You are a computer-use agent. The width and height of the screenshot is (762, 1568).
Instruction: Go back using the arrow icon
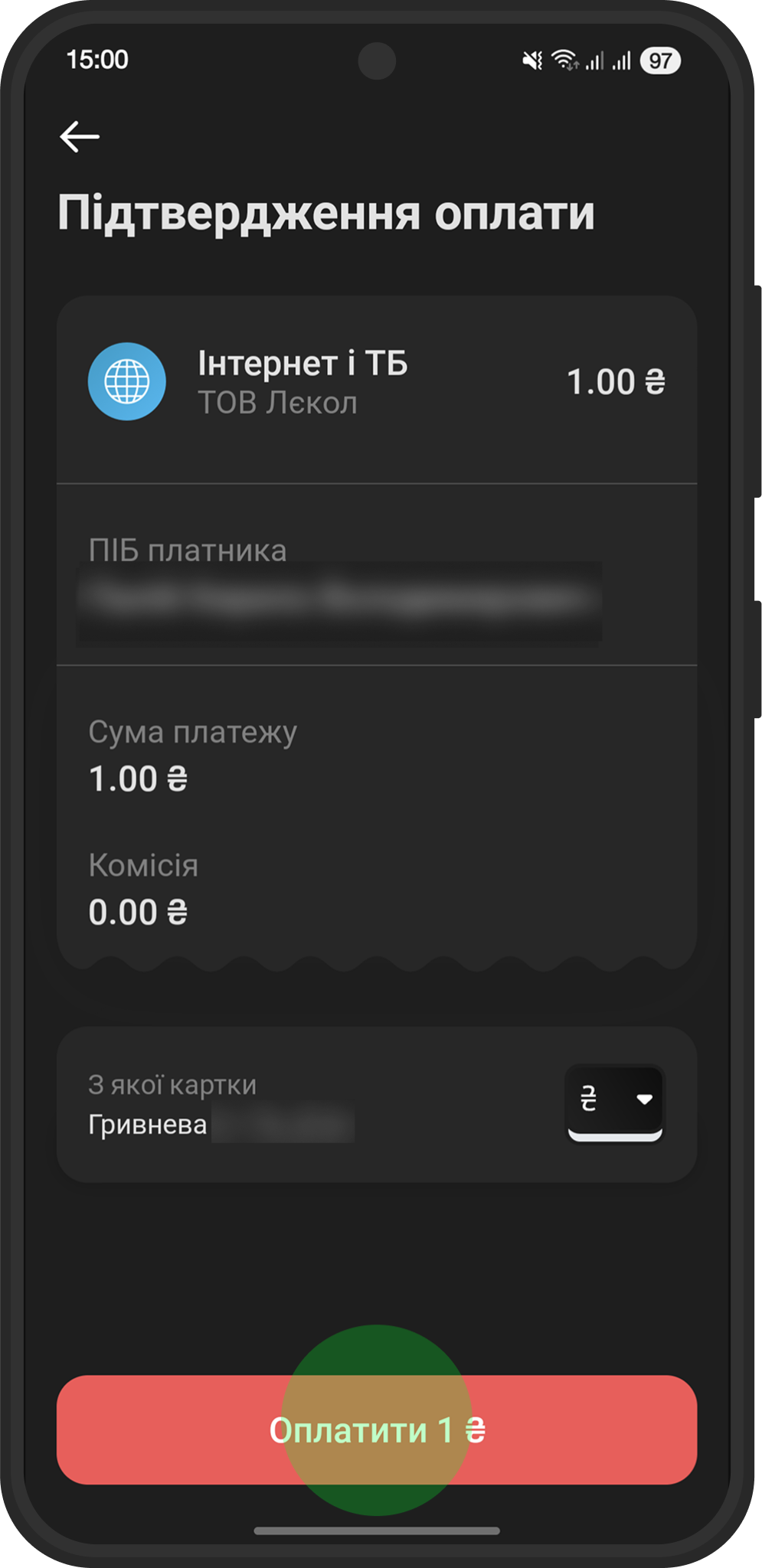tap(80, 137)
